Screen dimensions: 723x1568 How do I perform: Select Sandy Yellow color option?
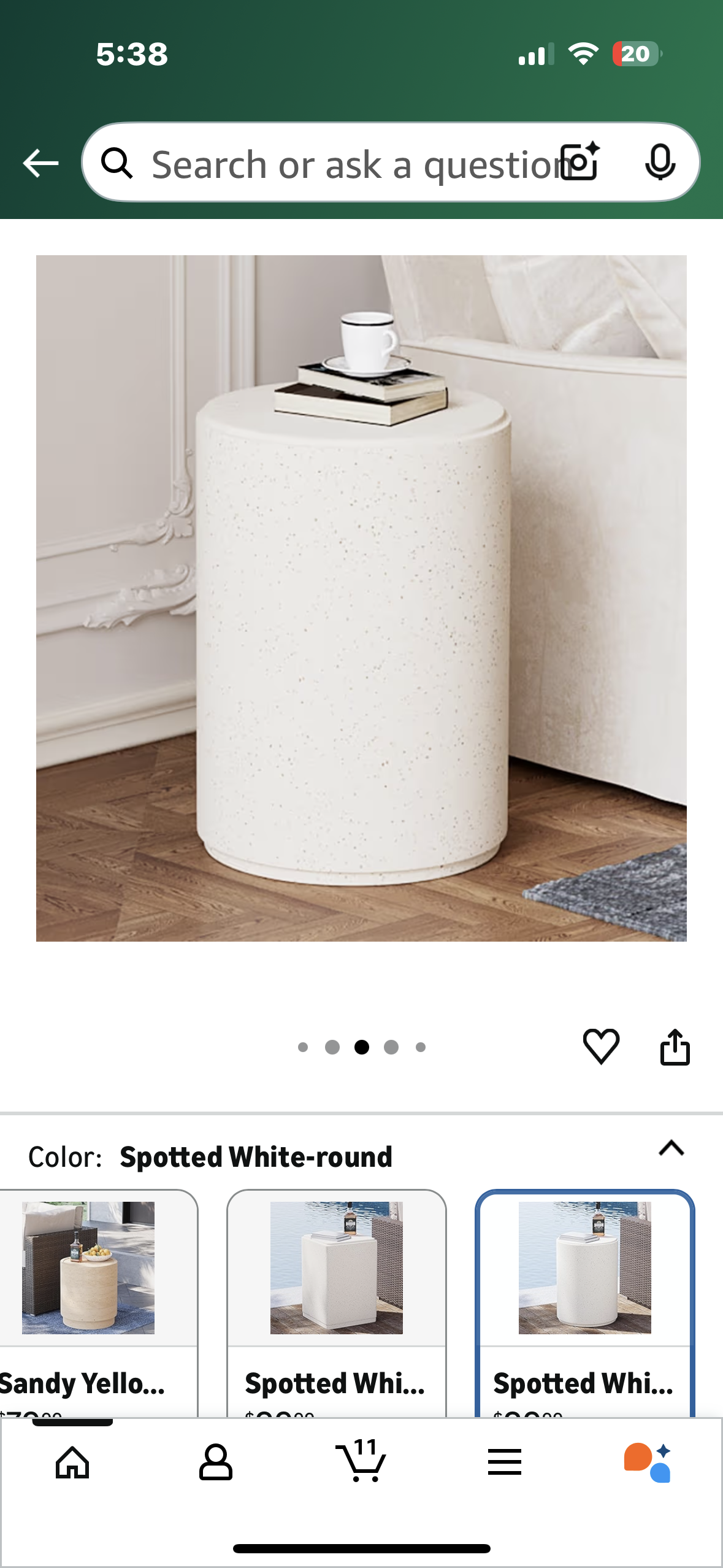pos(89,1301)
